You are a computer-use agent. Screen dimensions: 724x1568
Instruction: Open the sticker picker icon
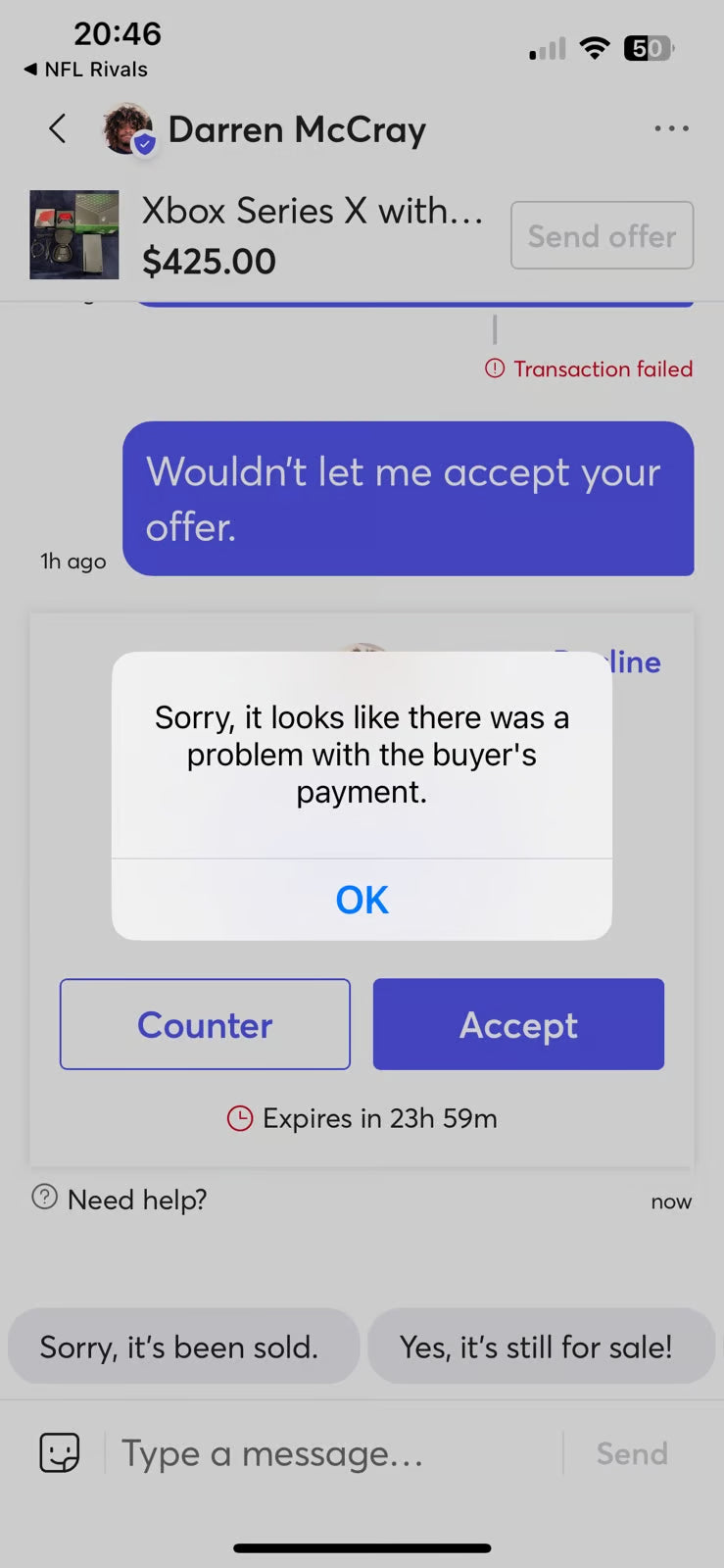point(60,1453)
